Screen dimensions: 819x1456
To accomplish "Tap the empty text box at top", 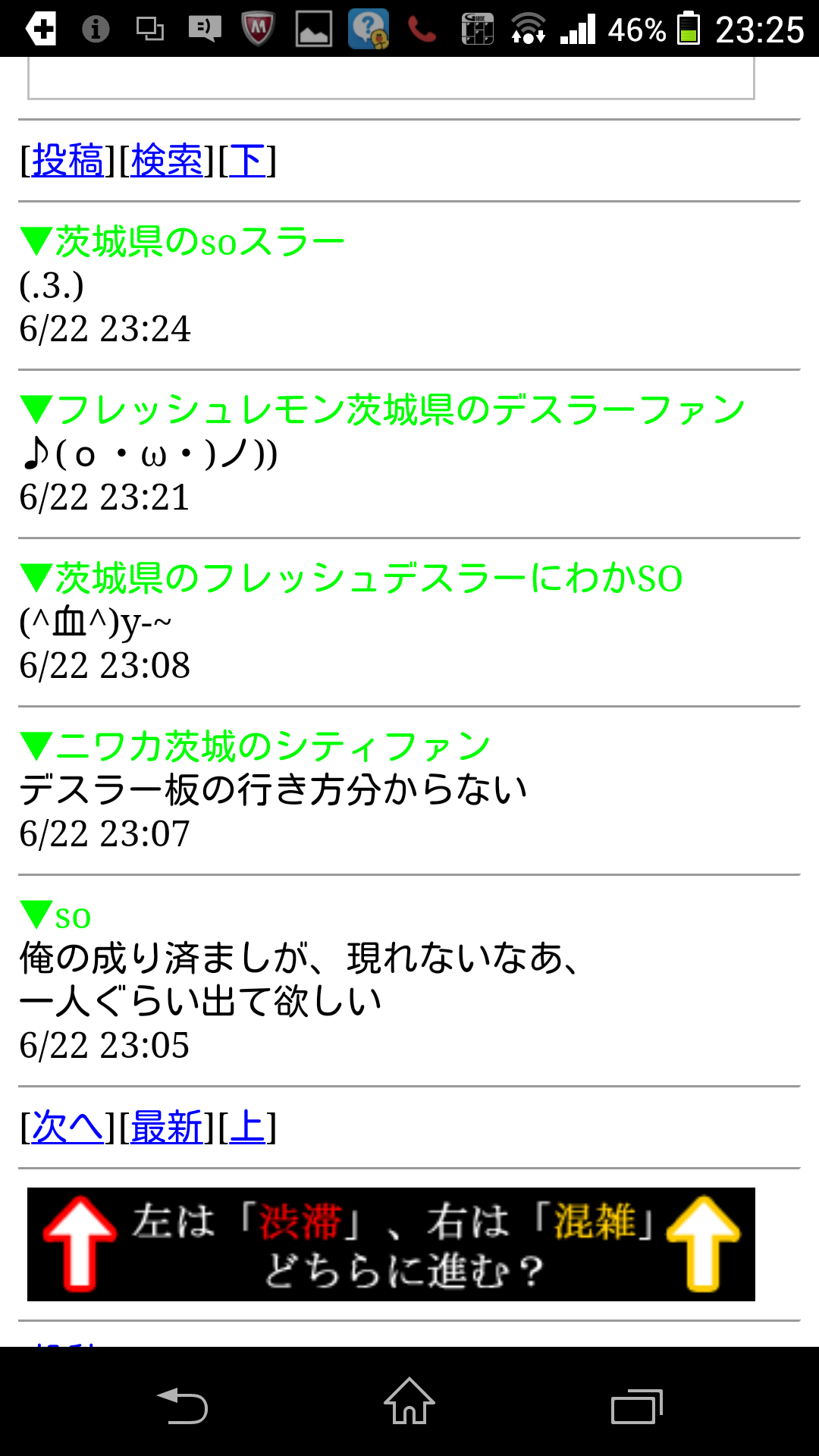I will [x=391, y=77].
